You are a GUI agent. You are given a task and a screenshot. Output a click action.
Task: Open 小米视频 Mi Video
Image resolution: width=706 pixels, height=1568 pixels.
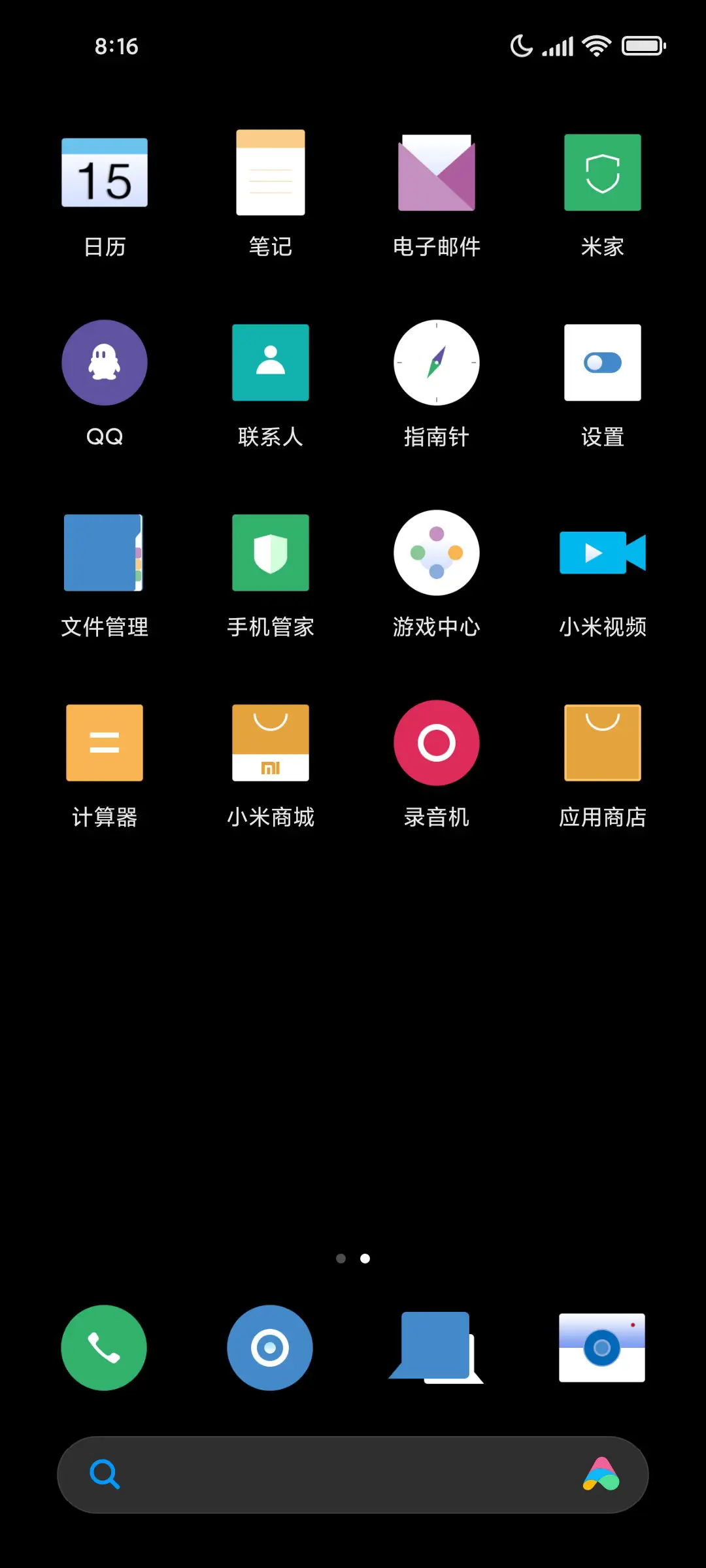coord(602,552)
